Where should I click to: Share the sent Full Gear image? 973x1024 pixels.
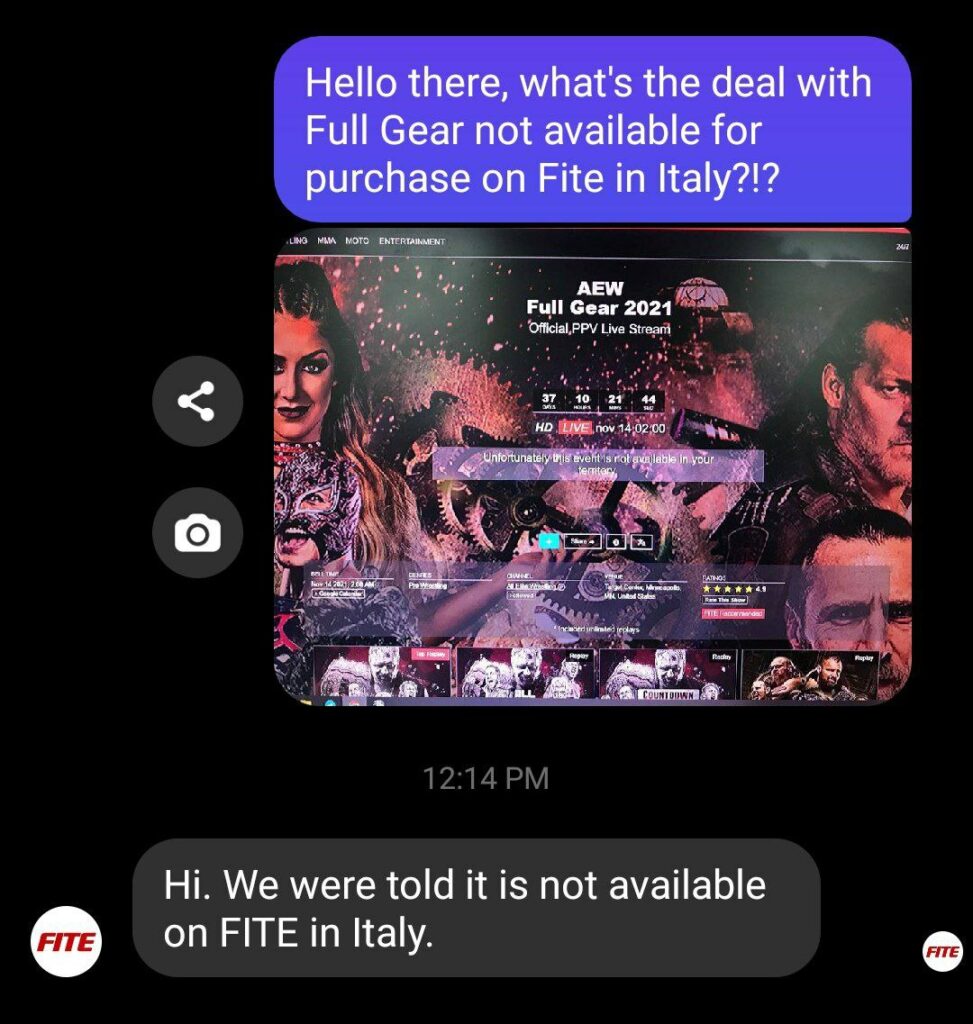(197, 401)
